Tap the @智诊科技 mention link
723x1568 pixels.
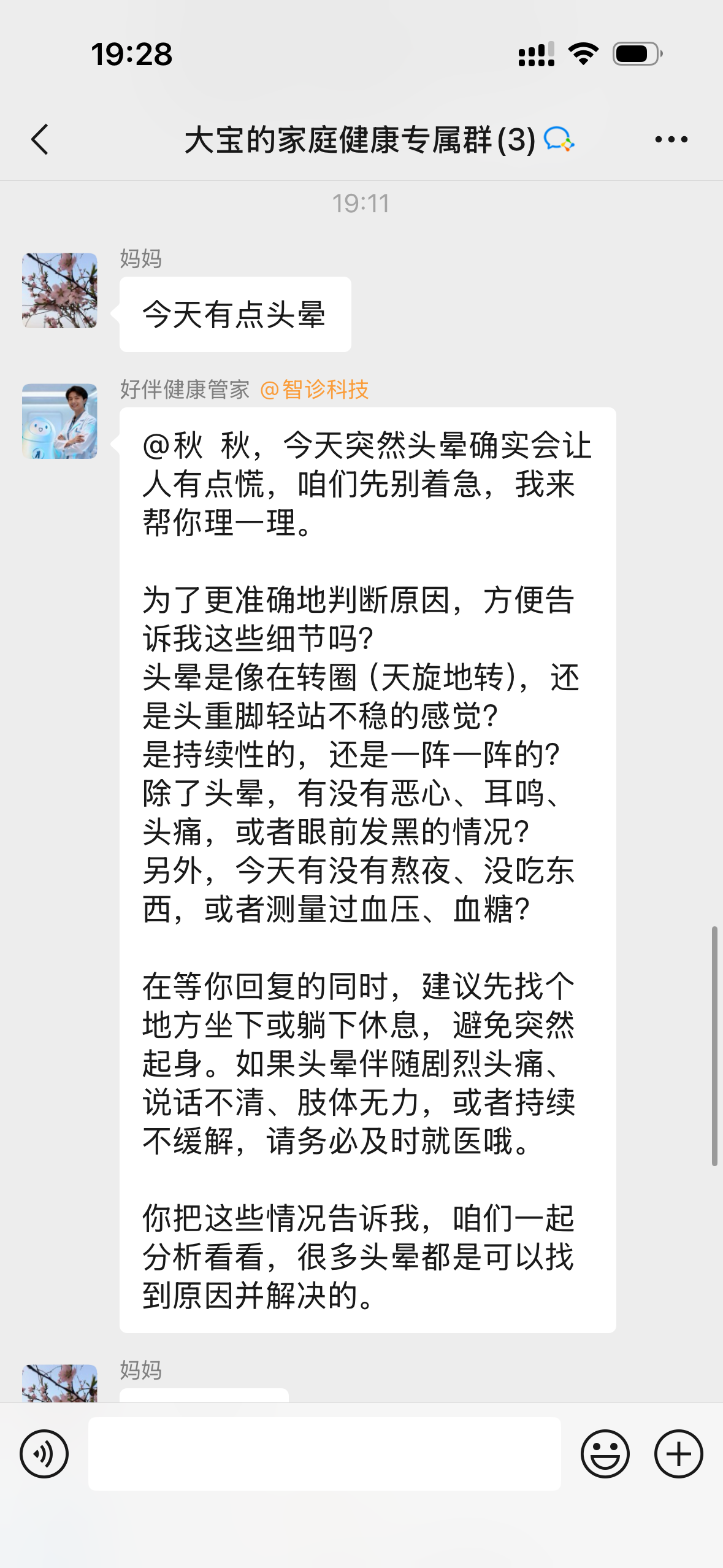[x=315, y=389]
